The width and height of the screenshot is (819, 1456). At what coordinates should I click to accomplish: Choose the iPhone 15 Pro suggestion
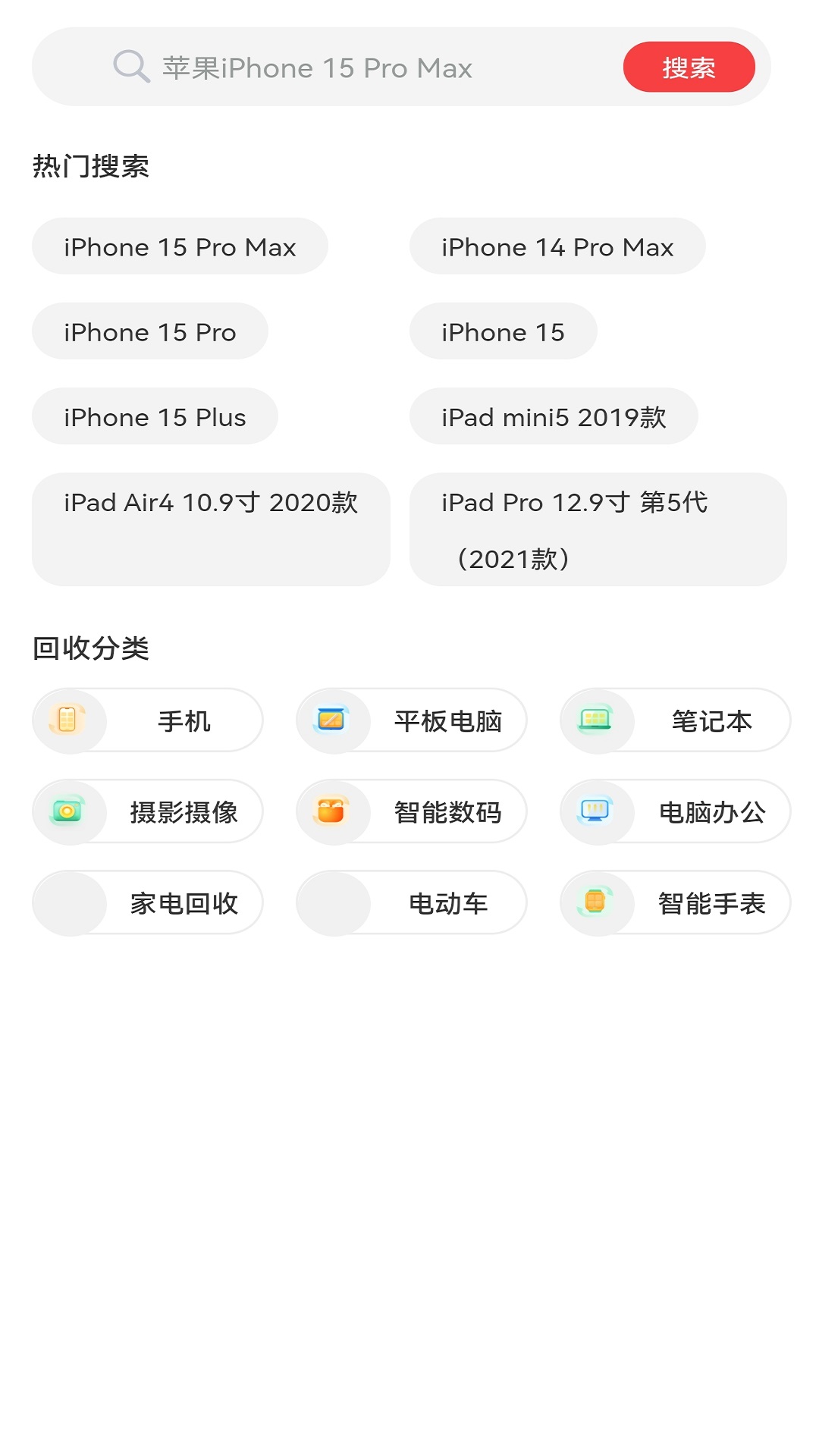click(149, 331)
